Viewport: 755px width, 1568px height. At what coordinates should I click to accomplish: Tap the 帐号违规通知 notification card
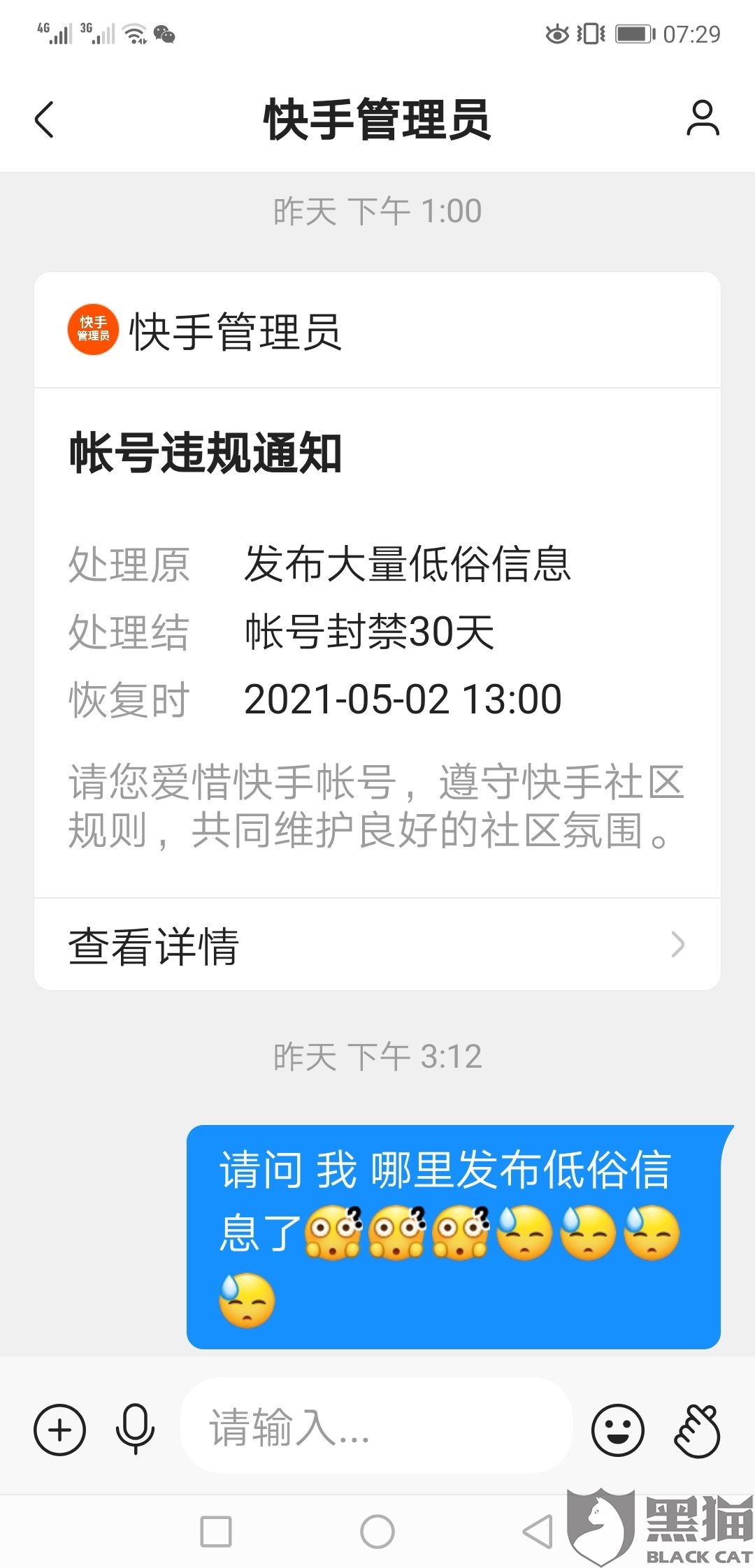pos(377,629)
